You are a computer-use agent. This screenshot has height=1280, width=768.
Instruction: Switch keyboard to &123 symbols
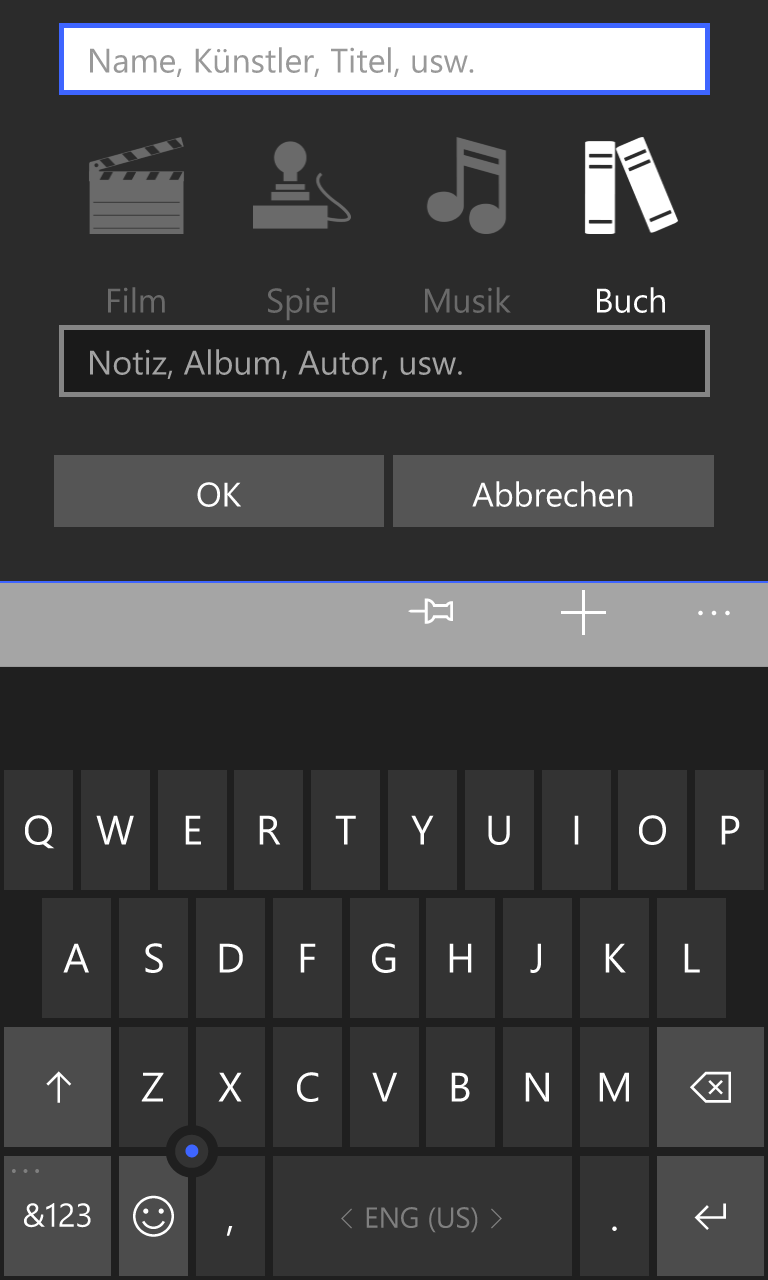(57, 1216)
